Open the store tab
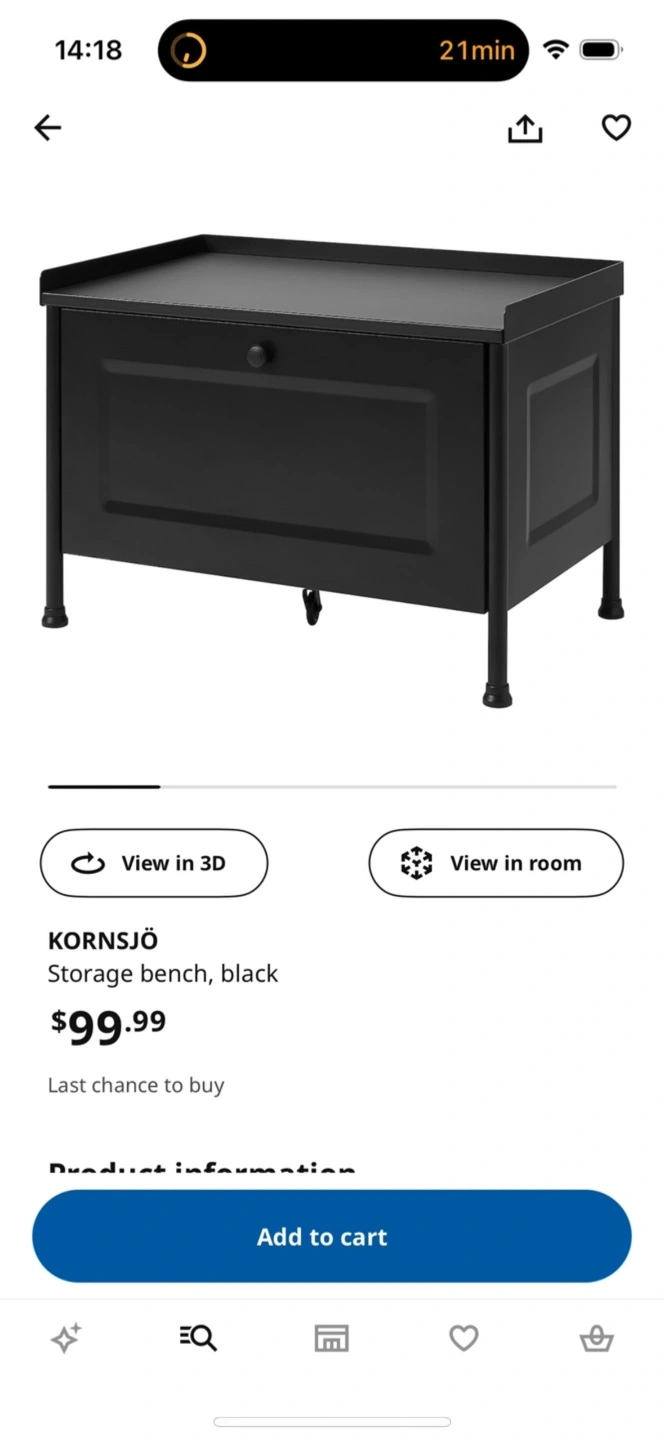This screenshot has height=1440, width=664. click(331, 1338)
